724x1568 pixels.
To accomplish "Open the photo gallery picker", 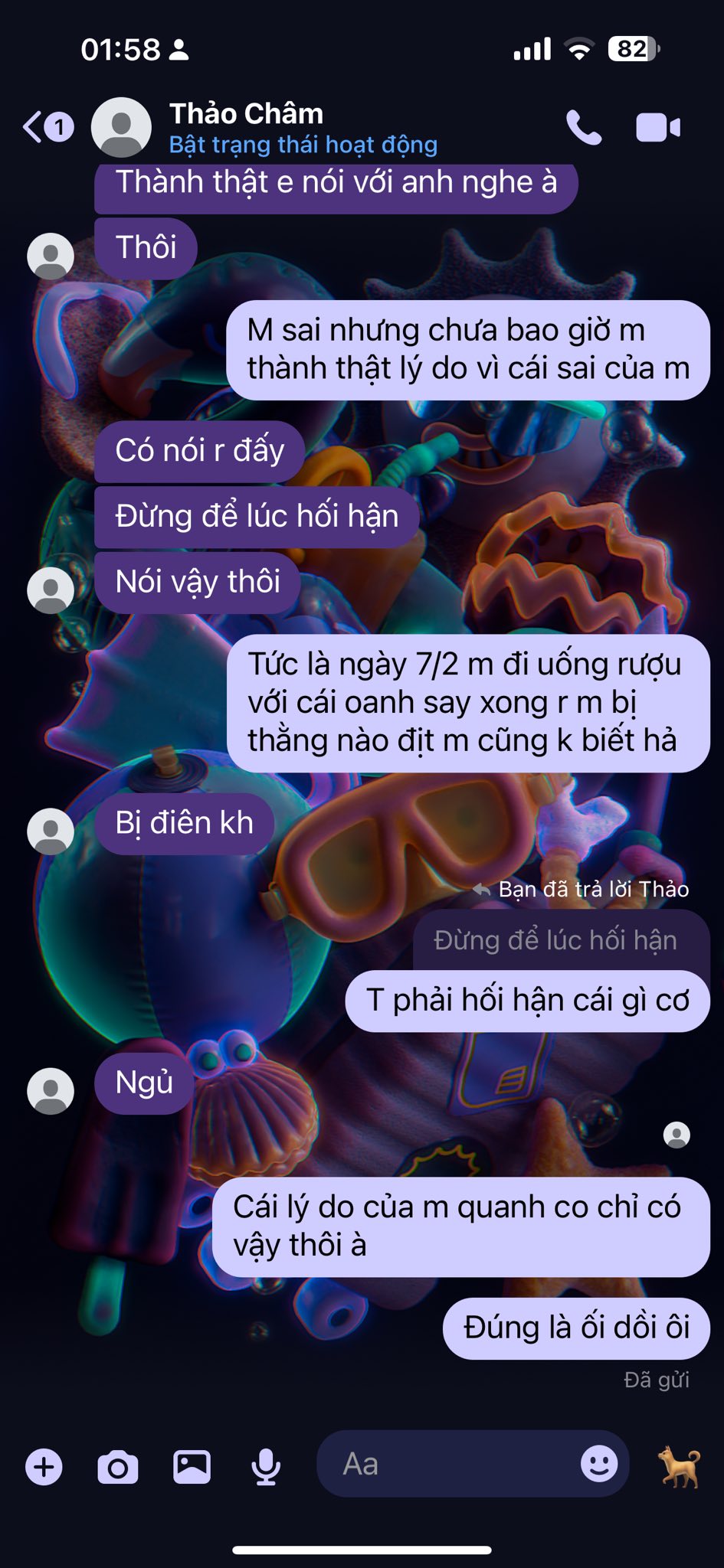I will pos(192,1466).
